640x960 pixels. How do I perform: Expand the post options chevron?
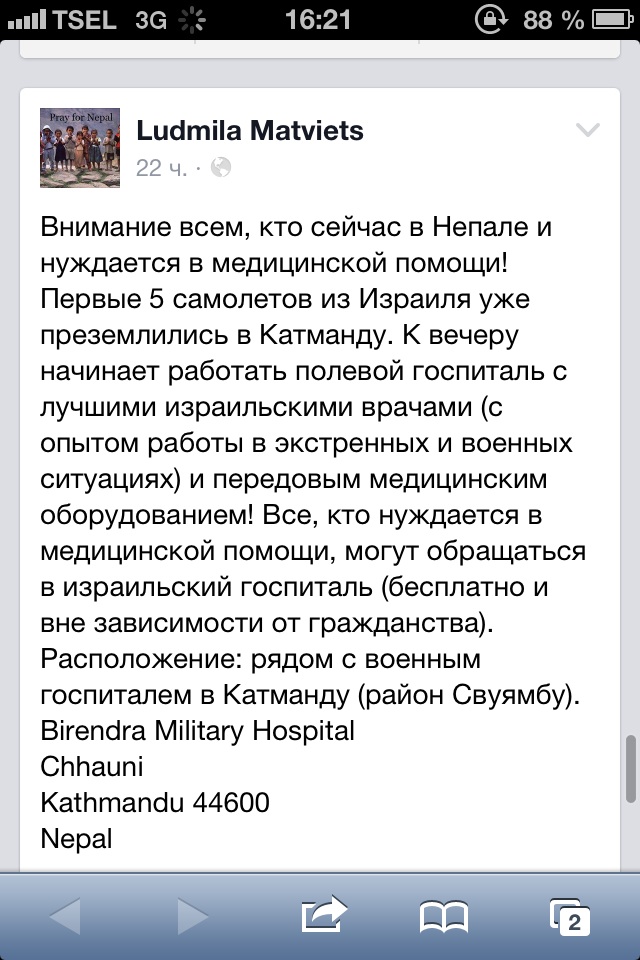point(587,131)
